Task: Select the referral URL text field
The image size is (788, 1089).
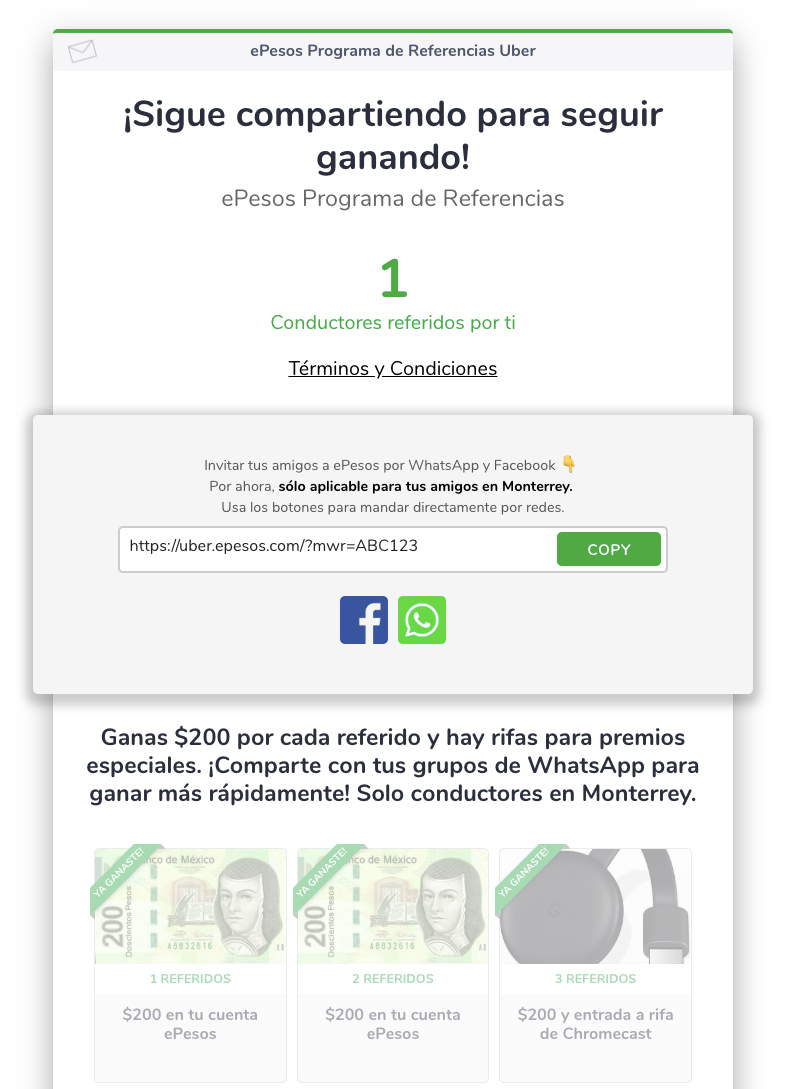Action: [335, 548]
